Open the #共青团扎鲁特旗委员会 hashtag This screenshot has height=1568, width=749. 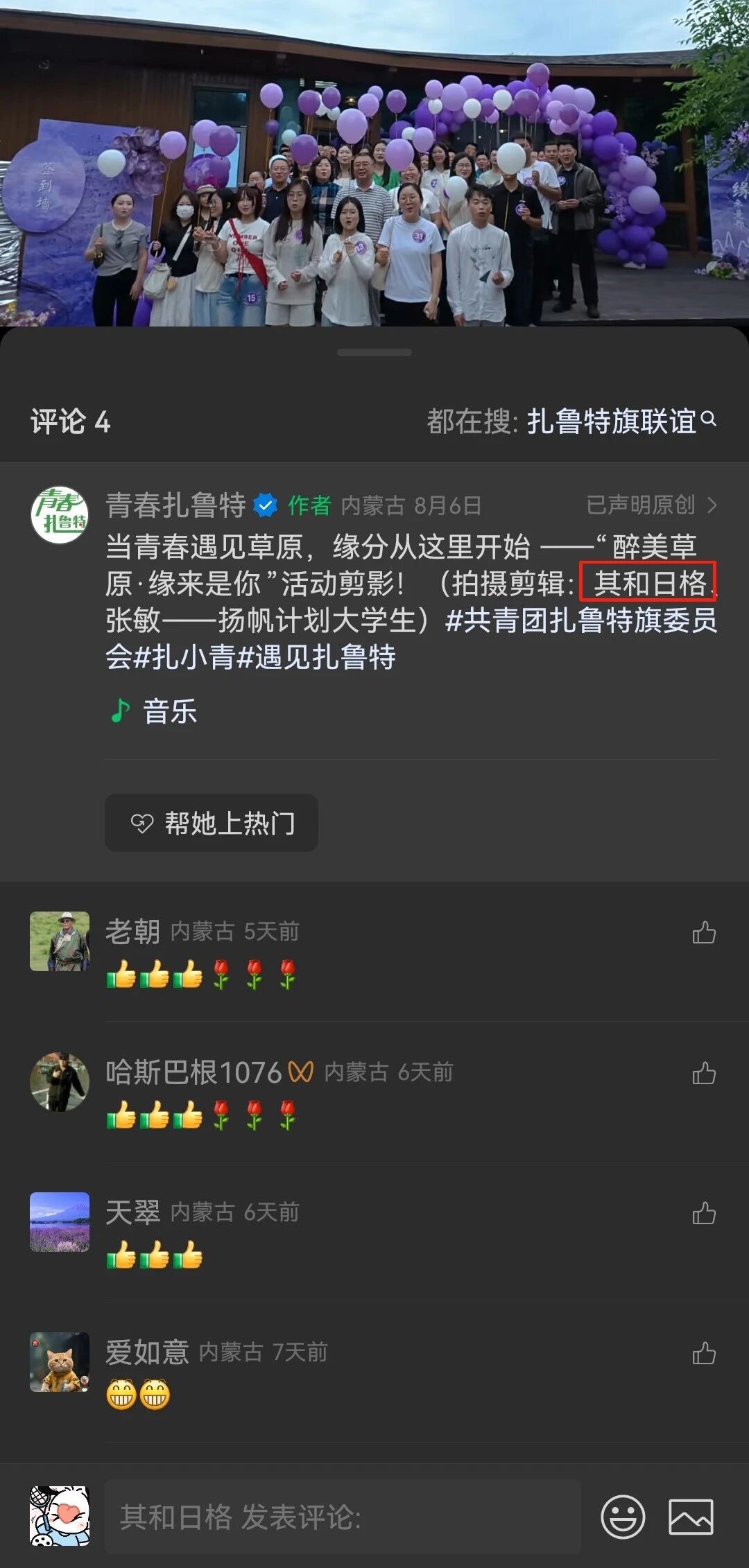click(581, 620)
